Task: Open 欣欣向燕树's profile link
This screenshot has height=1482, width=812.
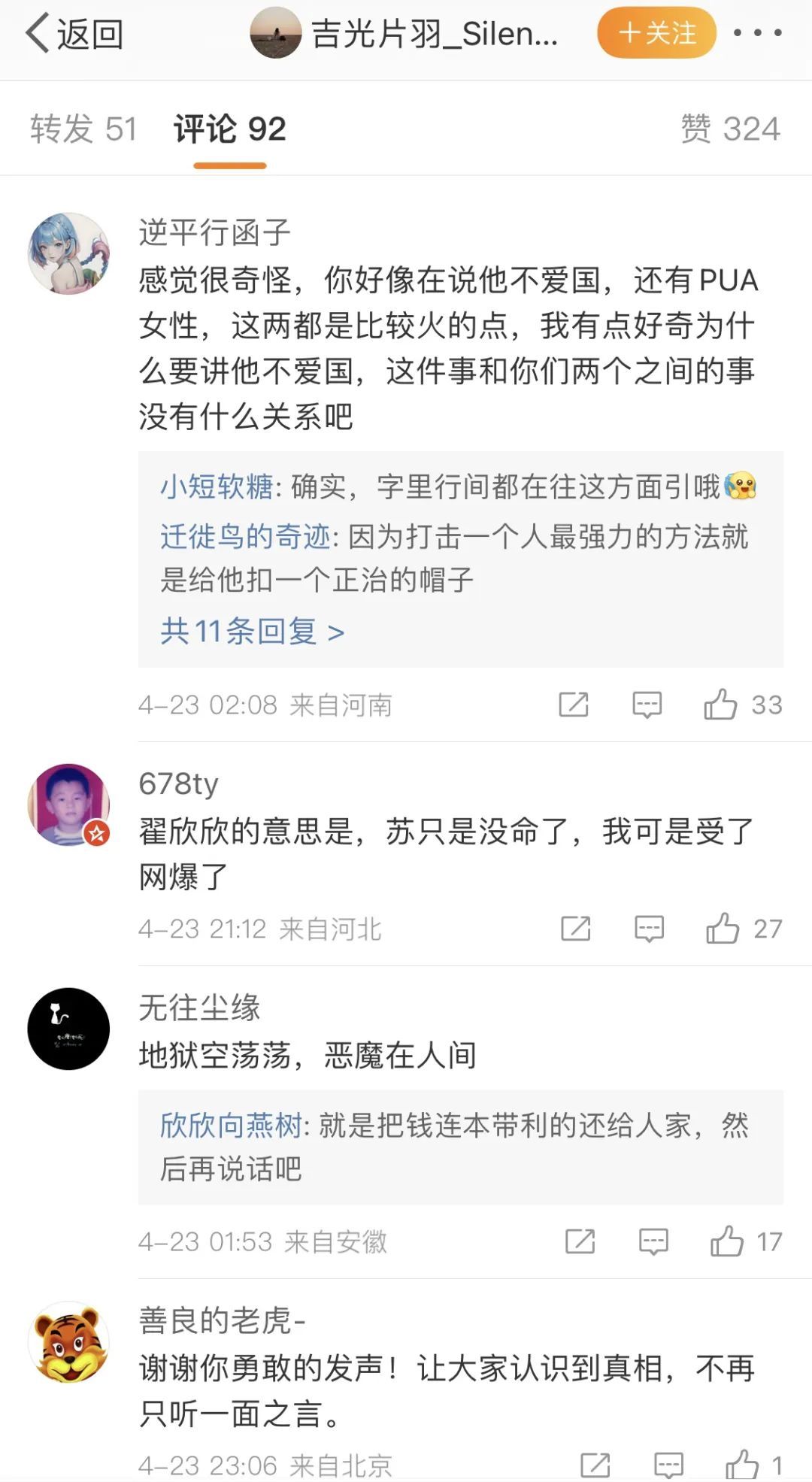Action: coord(230,1126)
